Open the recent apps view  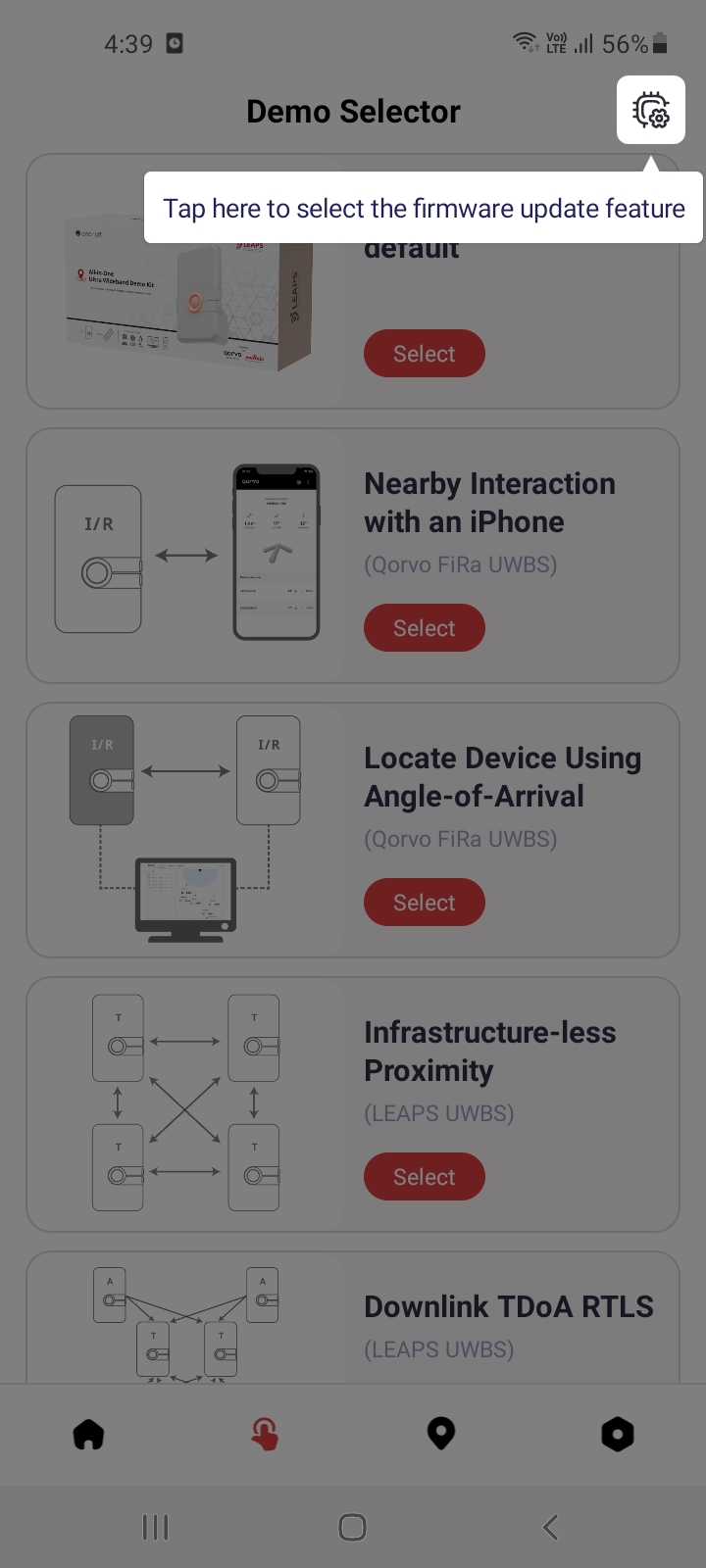click(156, 1527)
